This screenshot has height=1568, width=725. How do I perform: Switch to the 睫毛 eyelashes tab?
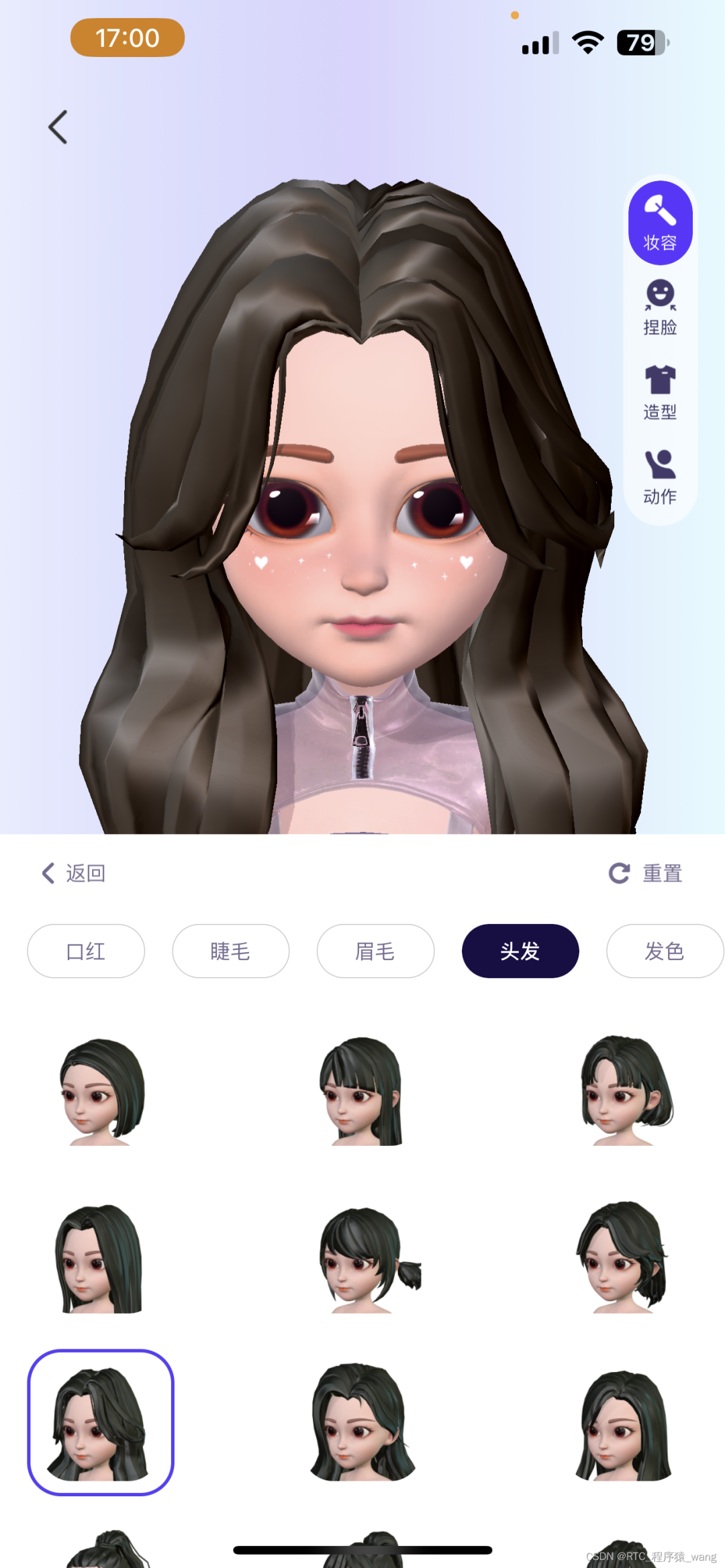[x=230, y=951]
